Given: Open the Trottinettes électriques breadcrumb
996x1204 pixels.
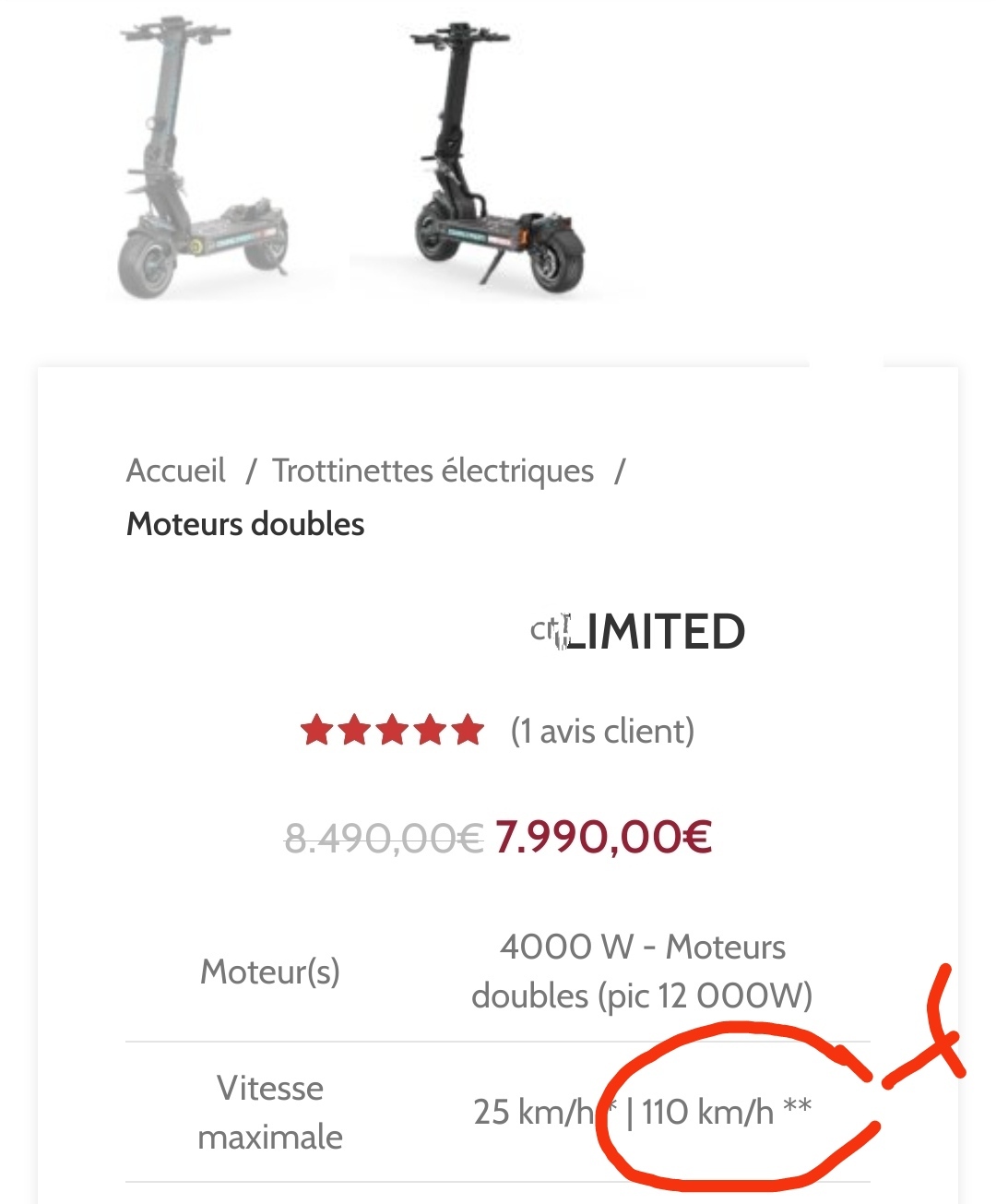Looking at the screenshot, I should 433,471.
